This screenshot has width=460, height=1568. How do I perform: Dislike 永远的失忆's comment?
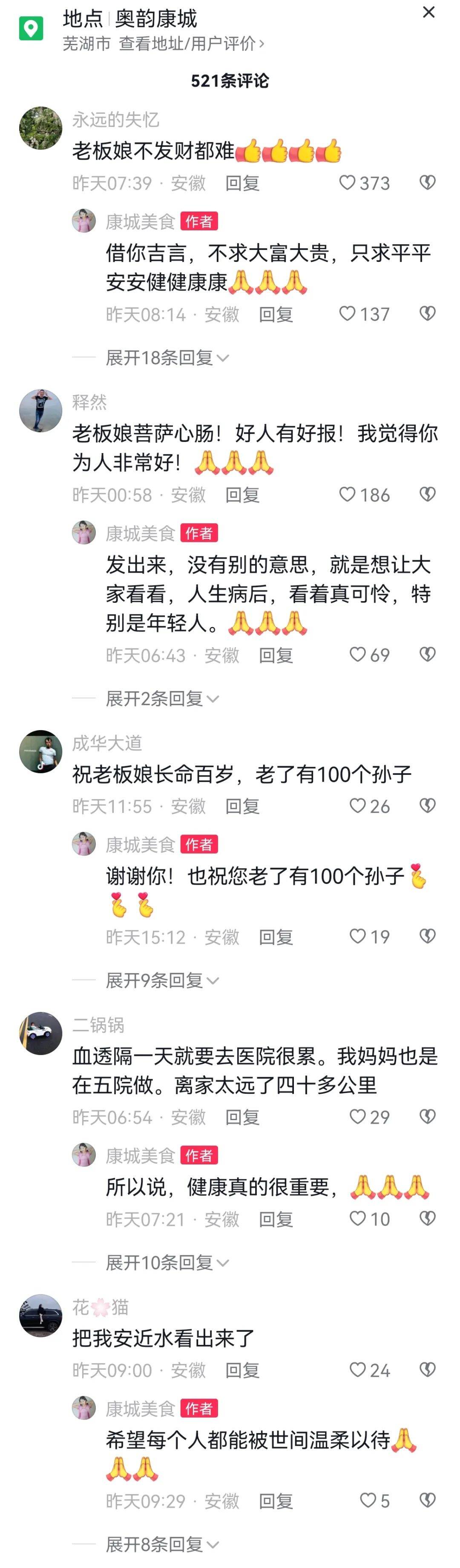tap(427, 182)
